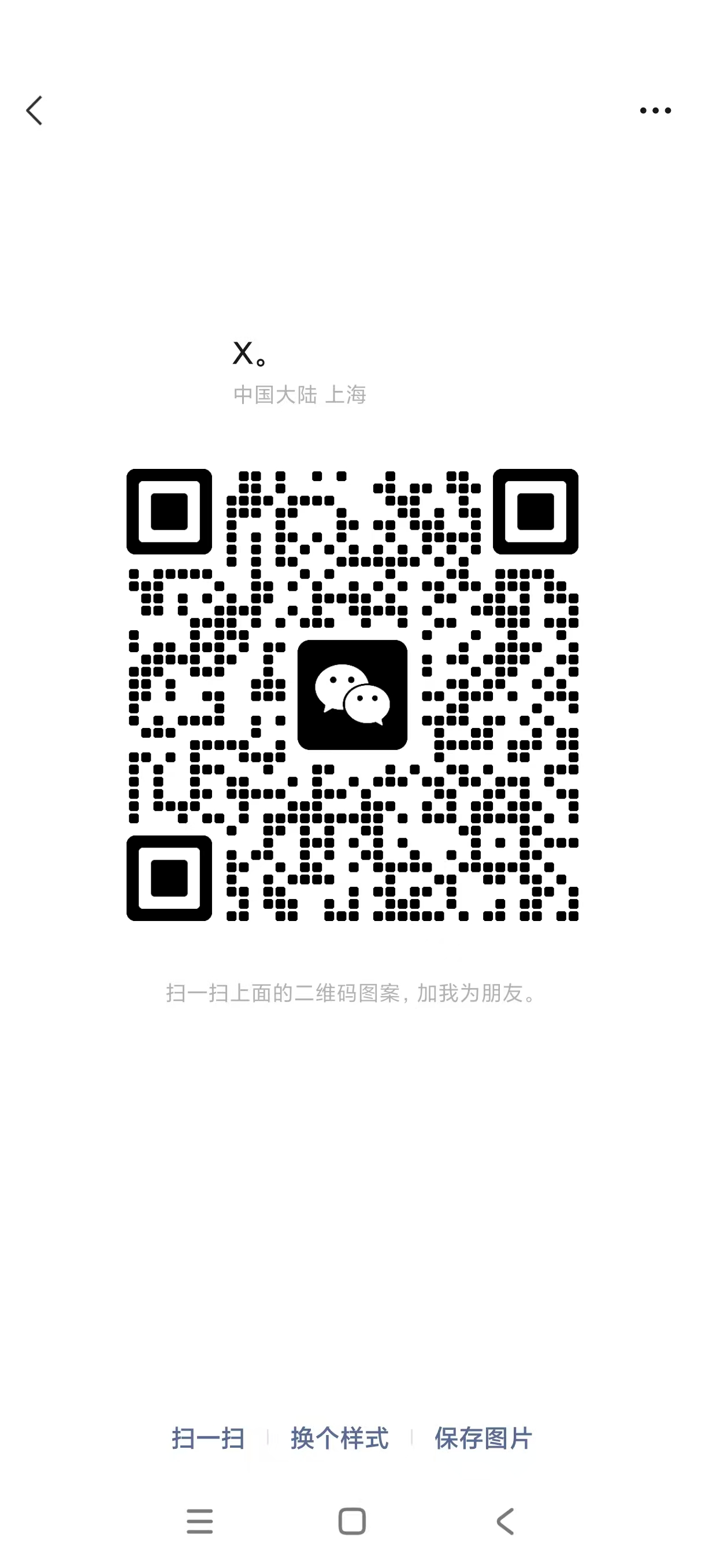The width and height of the screenshot is (705, 1568).
Task: Open recent apps from the navigation bar
Action: (x=199, y=1521)
